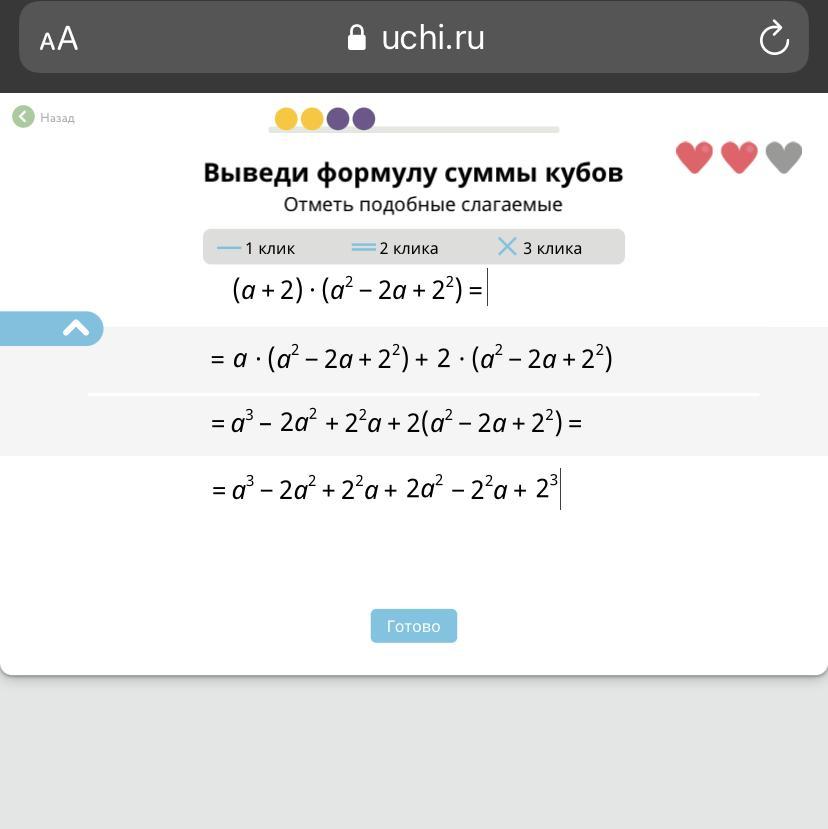Screen dimensions: 828x829
Task: Collapse the panel with the up chevron
Action: coord(75,328)
